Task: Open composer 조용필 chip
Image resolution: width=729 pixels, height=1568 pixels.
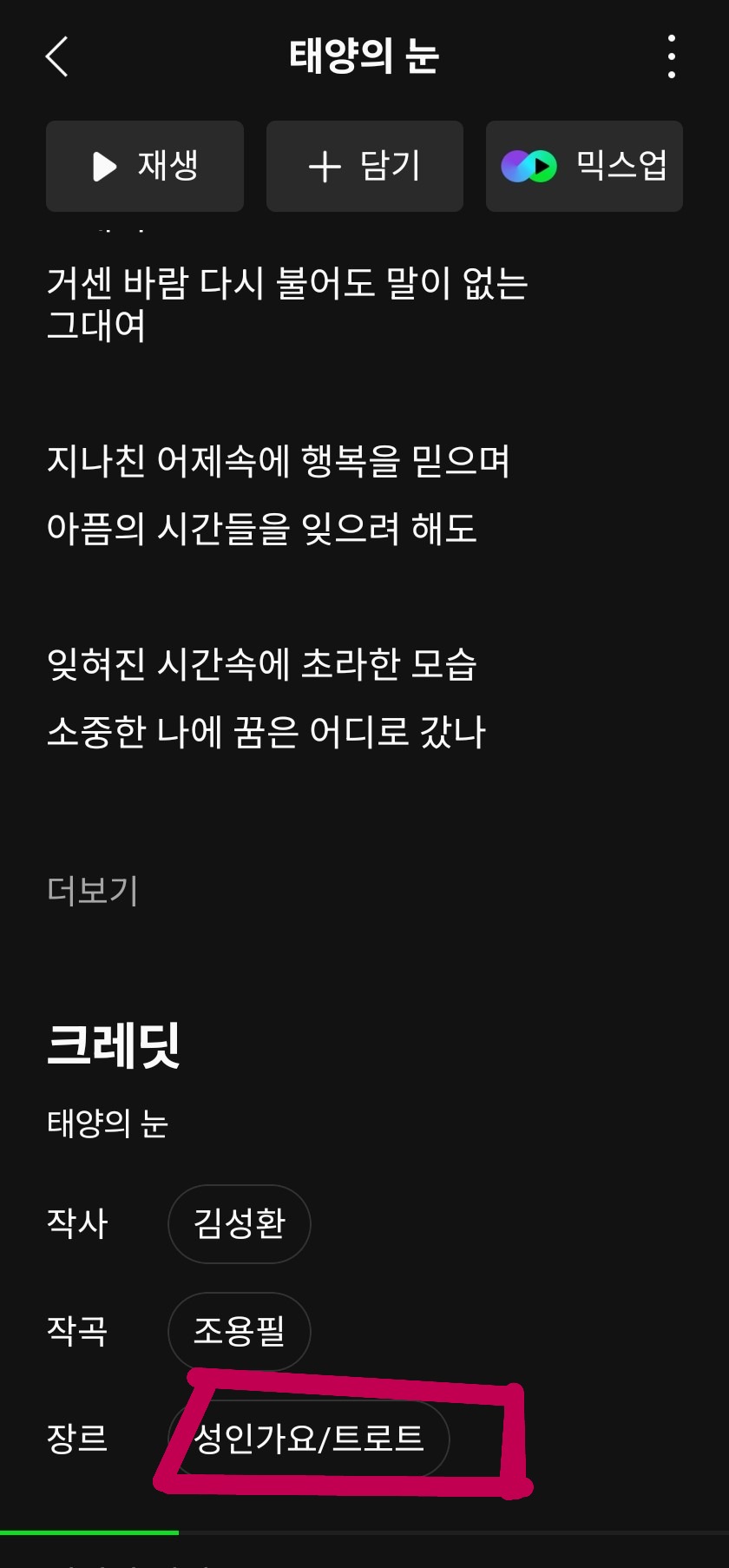Action: click(240, 1331)
